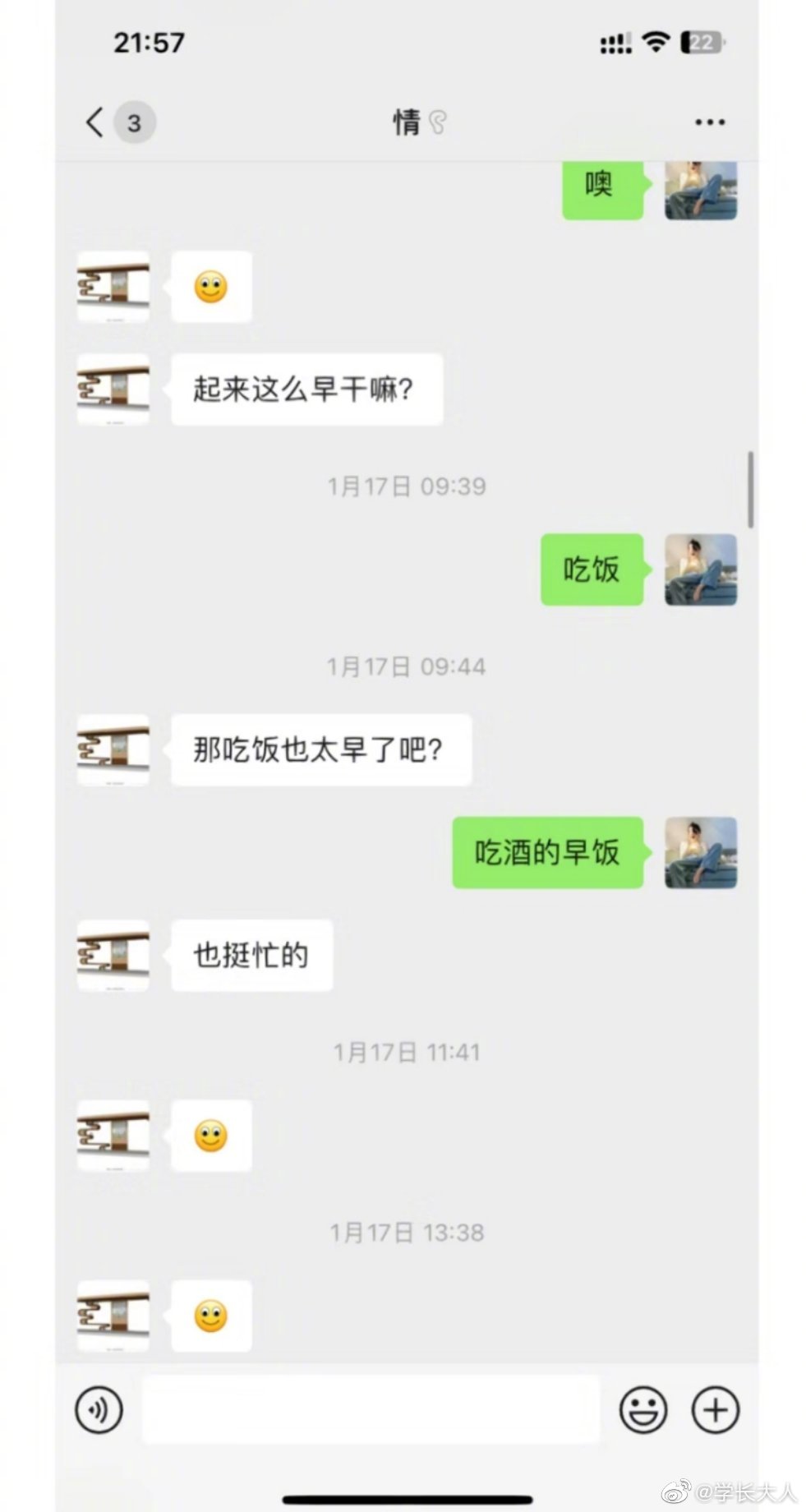Open the chat's three-dot more menu
This screenshot has height=1512, width=806.
(709, 122)
